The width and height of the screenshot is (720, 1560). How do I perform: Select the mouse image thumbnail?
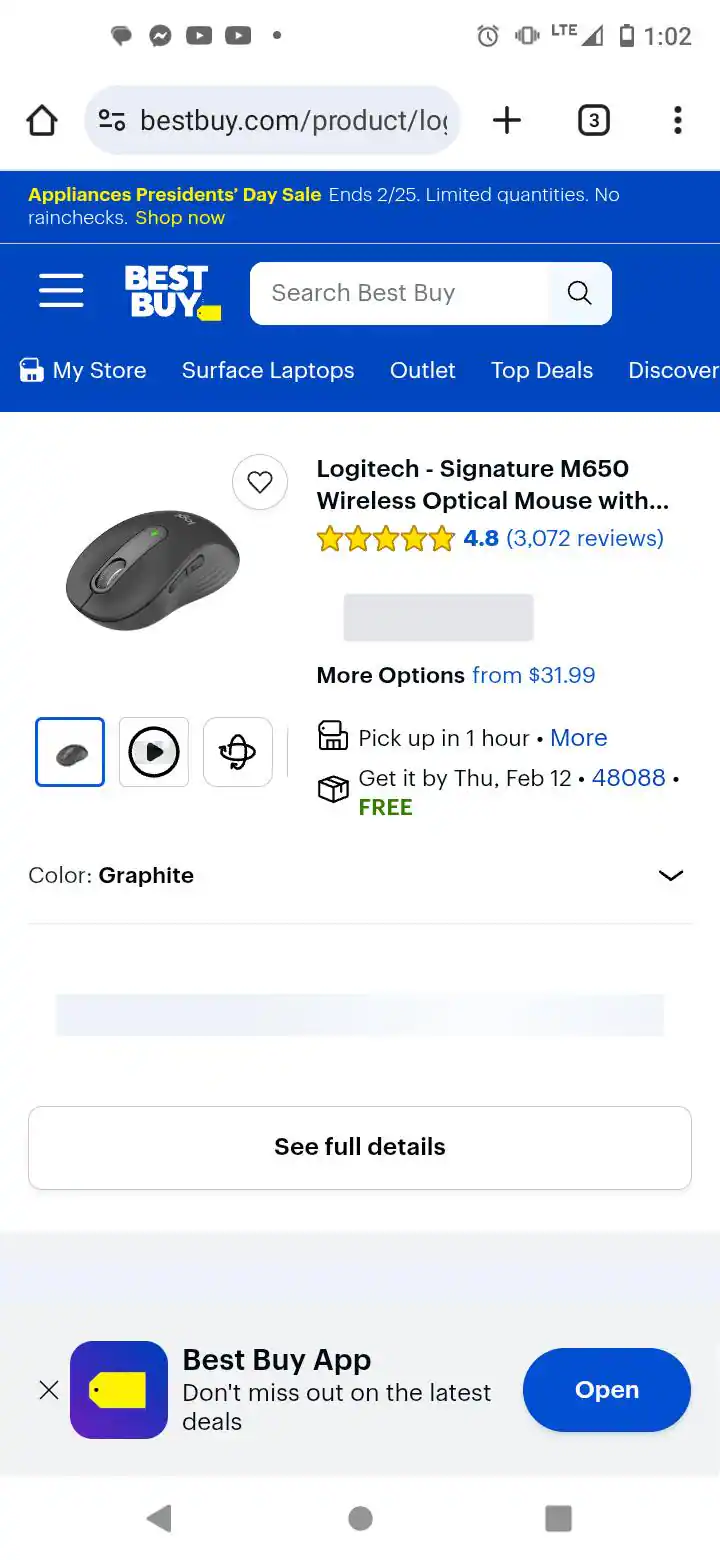[x=69, y=752]
